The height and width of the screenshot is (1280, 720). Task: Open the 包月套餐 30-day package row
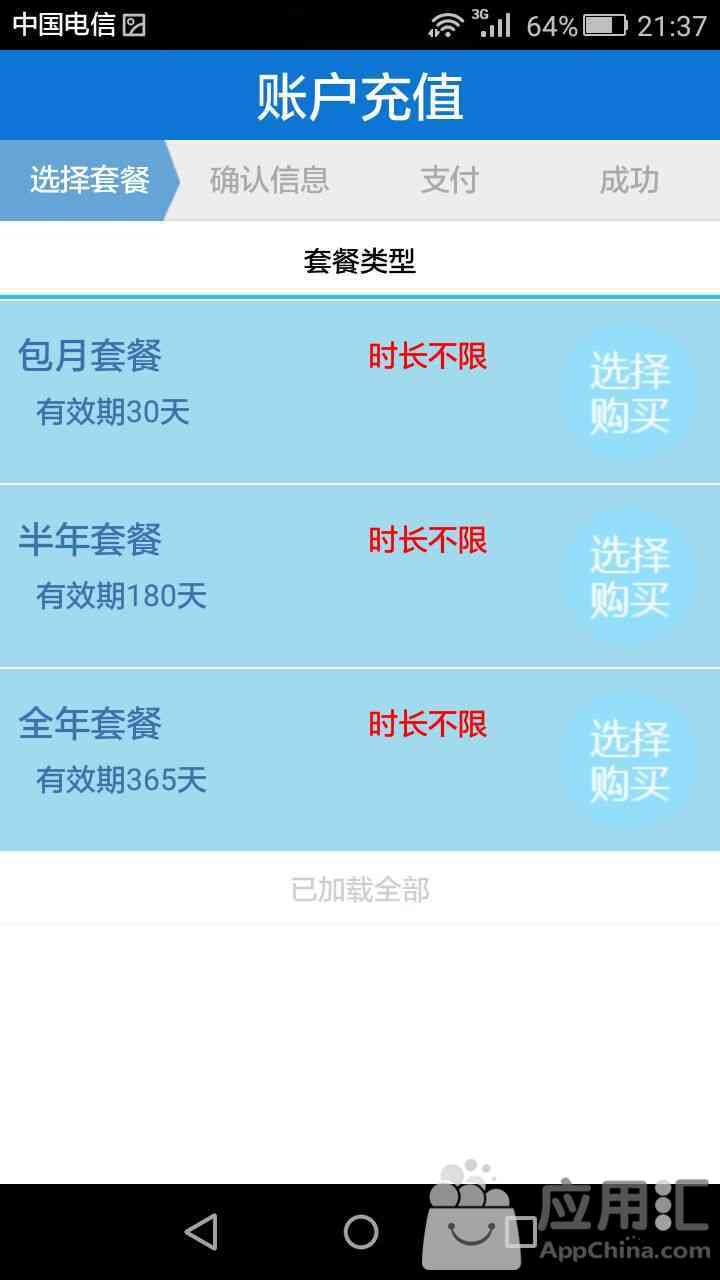(360, 392)
